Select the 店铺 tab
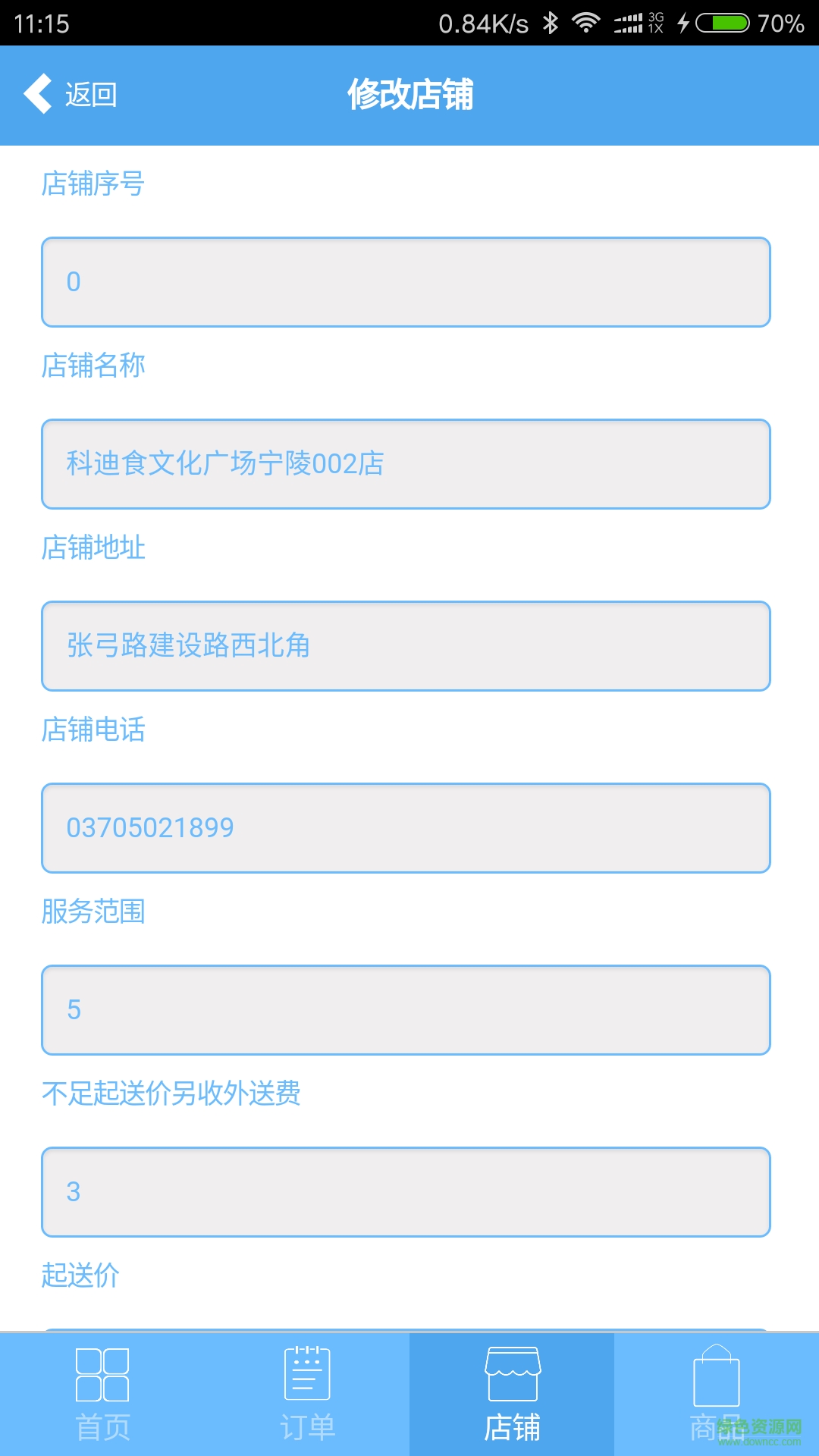The width and height of the screenshot is (819, 1456). coord(512,1394)
